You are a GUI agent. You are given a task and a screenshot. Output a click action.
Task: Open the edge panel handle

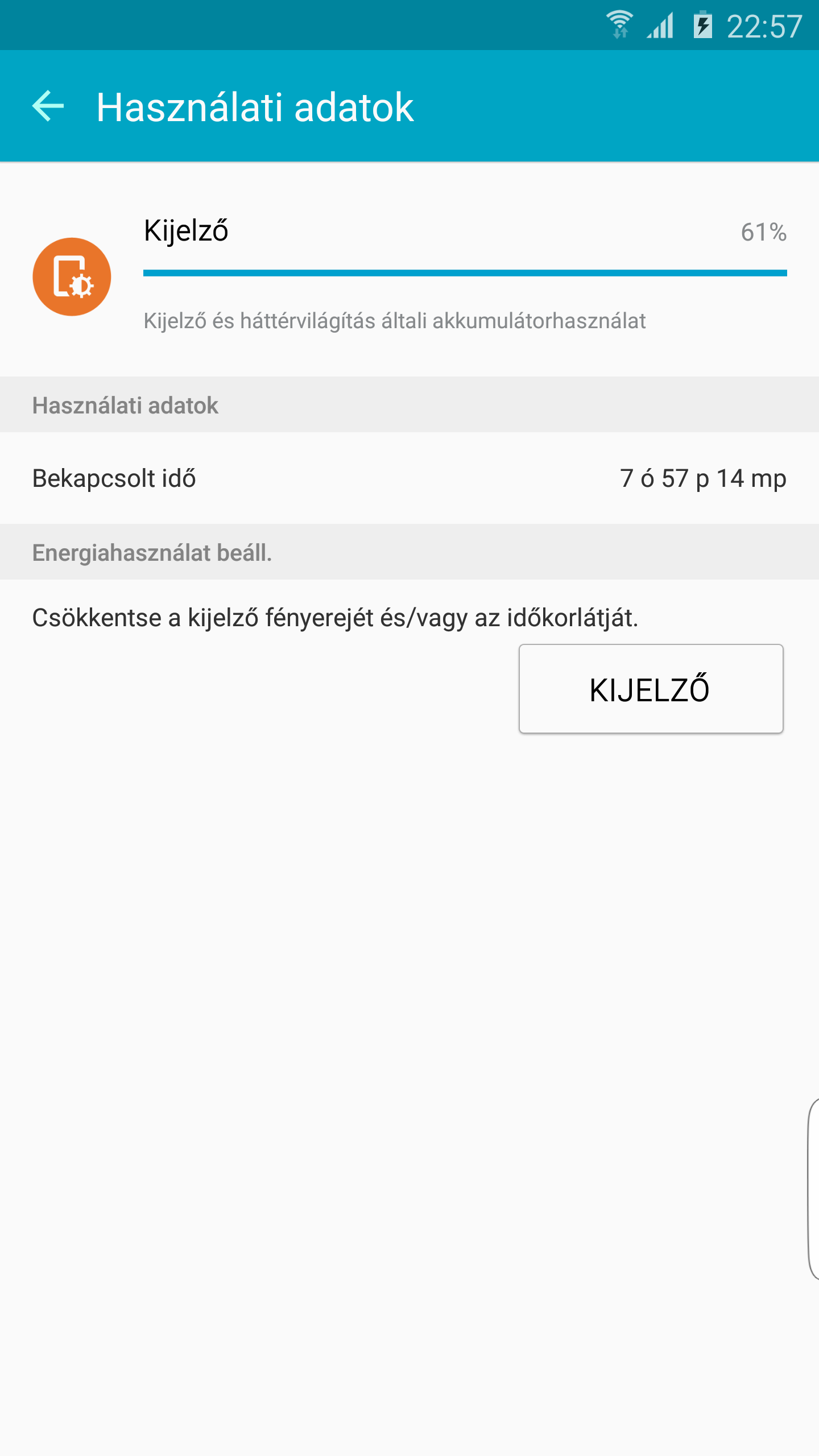[x=813, y=1189]
